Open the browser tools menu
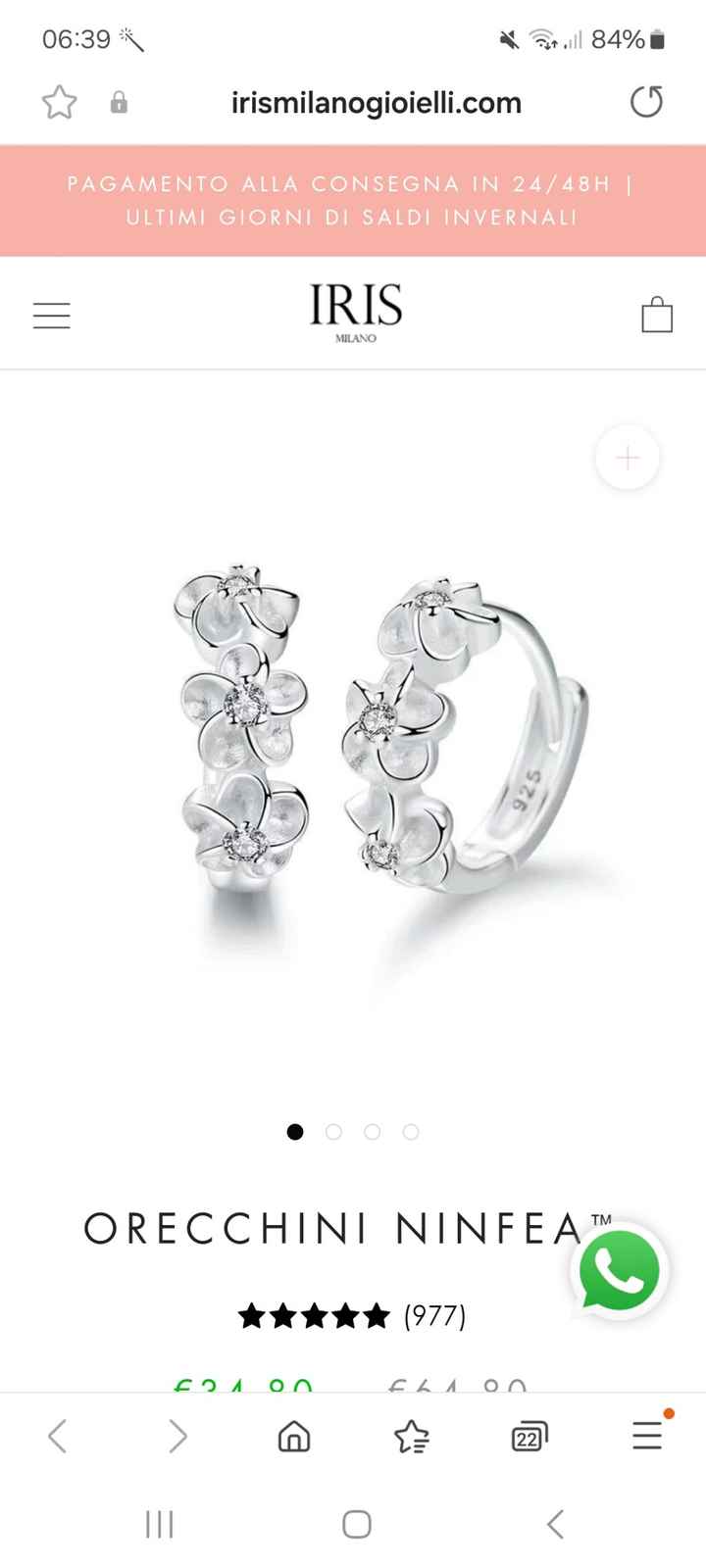This screenshot has height=1568, width=706. click(x=647, y=1437)
